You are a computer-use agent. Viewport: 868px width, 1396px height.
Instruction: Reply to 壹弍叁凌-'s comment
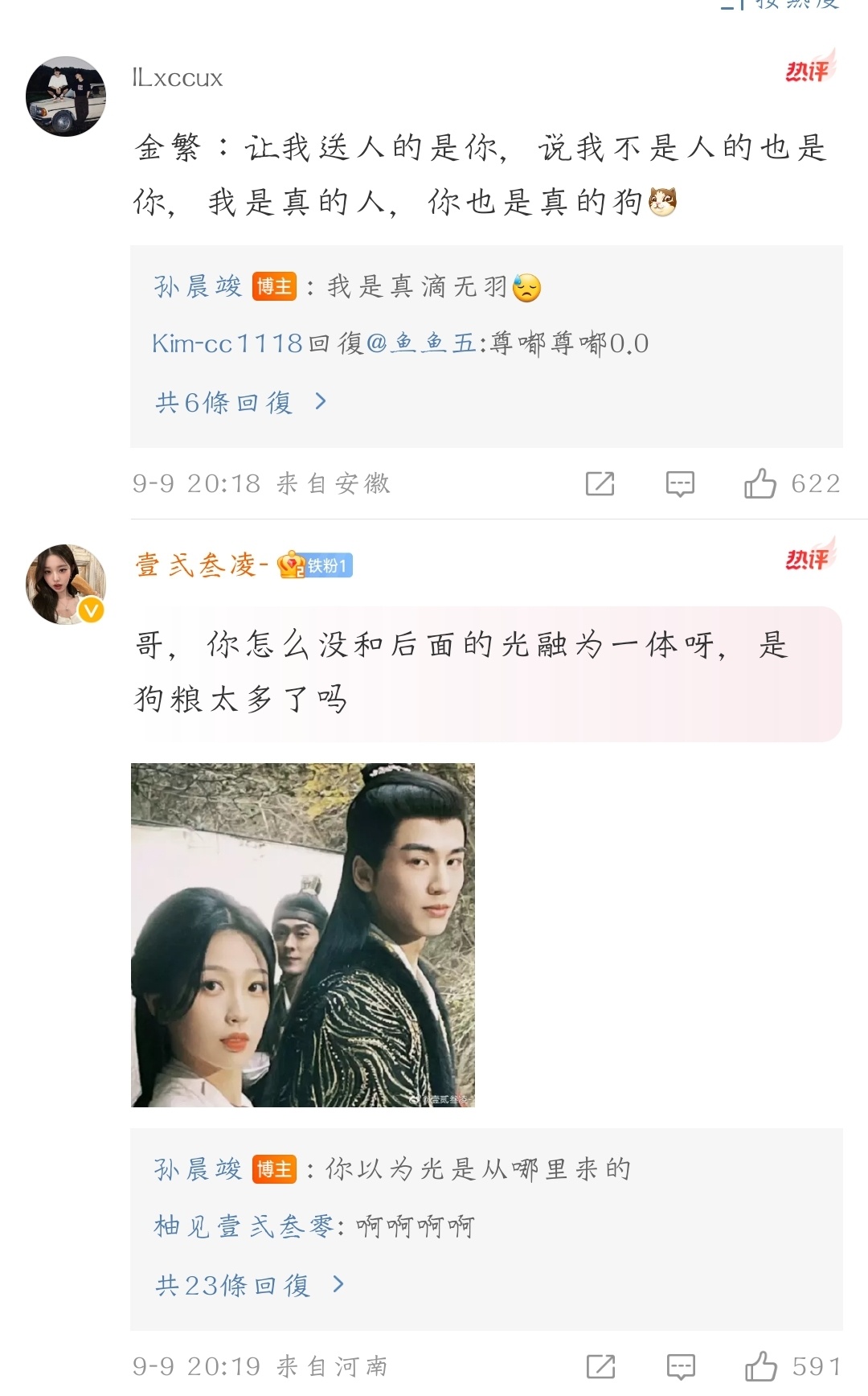680,1366
